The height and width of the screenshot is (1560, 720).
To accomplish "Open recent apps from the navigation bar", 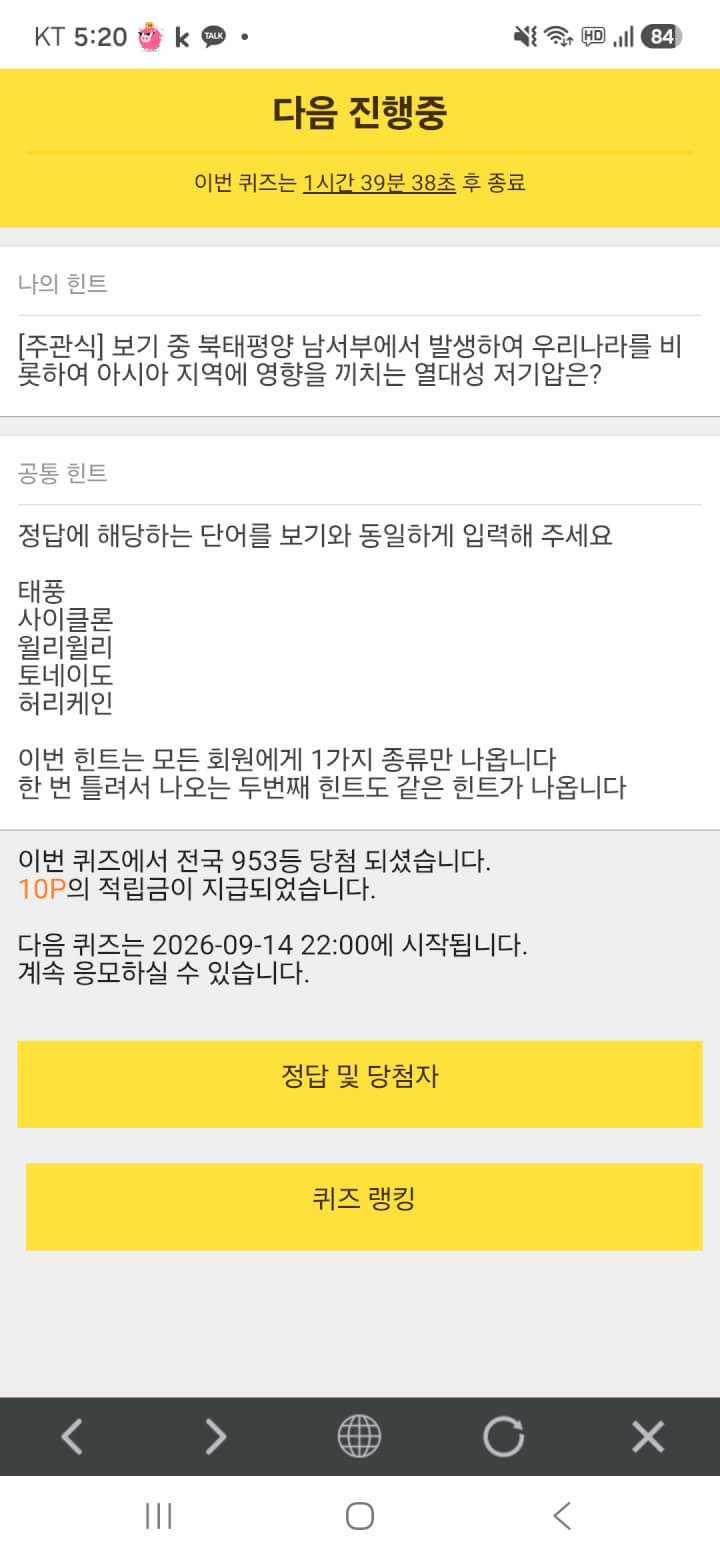I will coord(158,1516).
